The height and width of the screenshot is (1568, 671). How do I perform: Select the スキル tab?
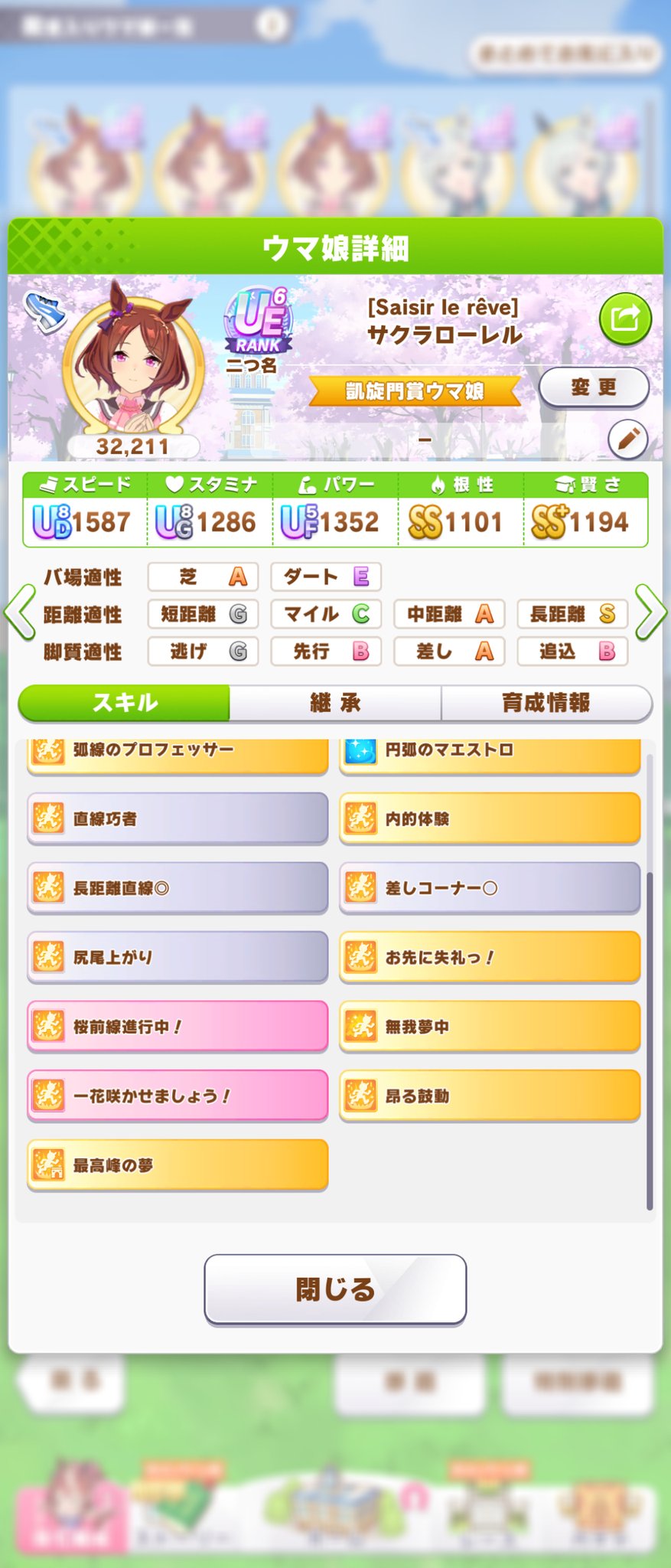tap(125, 702)
